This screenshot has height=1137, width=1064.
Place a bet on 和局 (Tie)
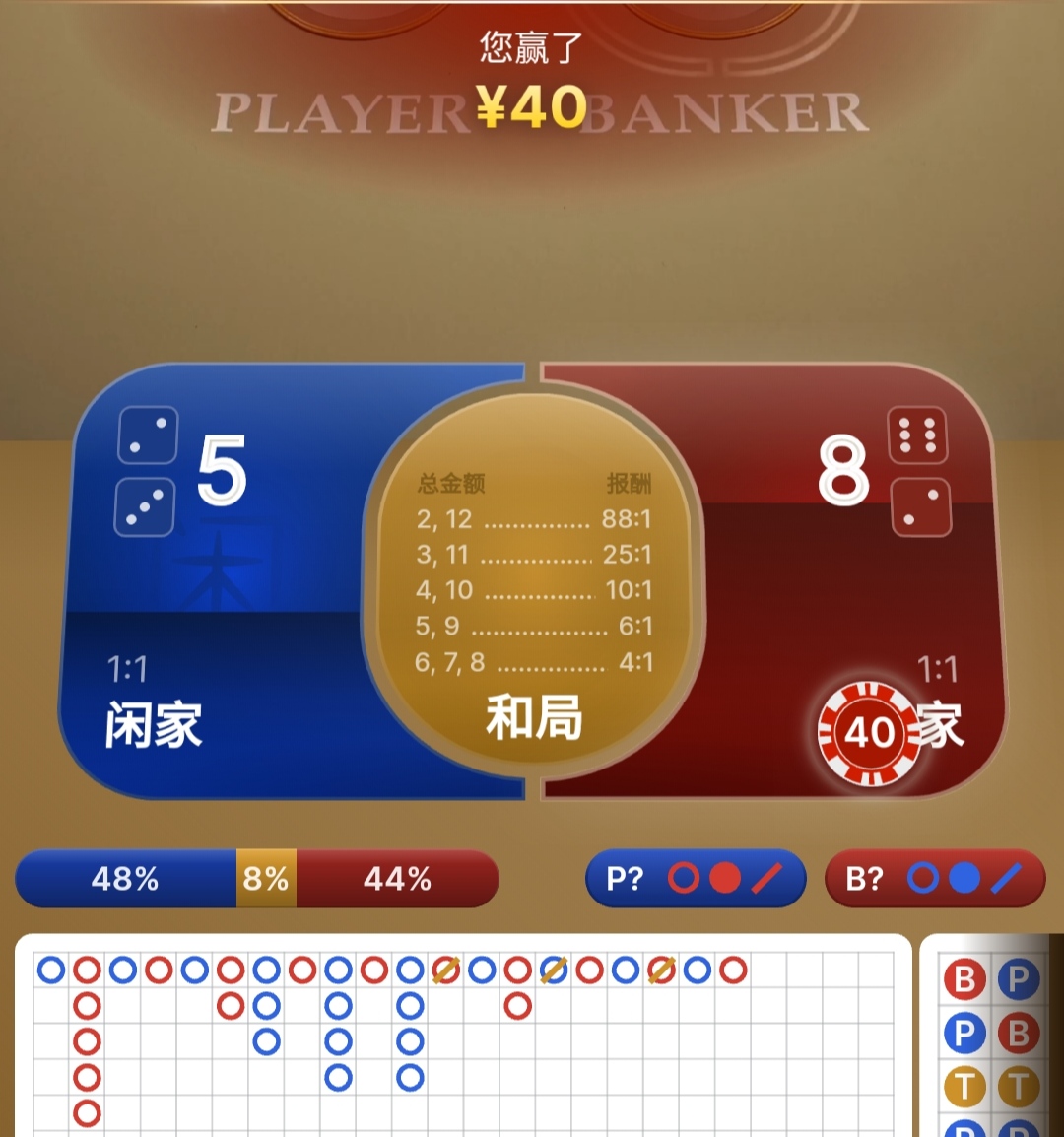(x=533, y=591)
